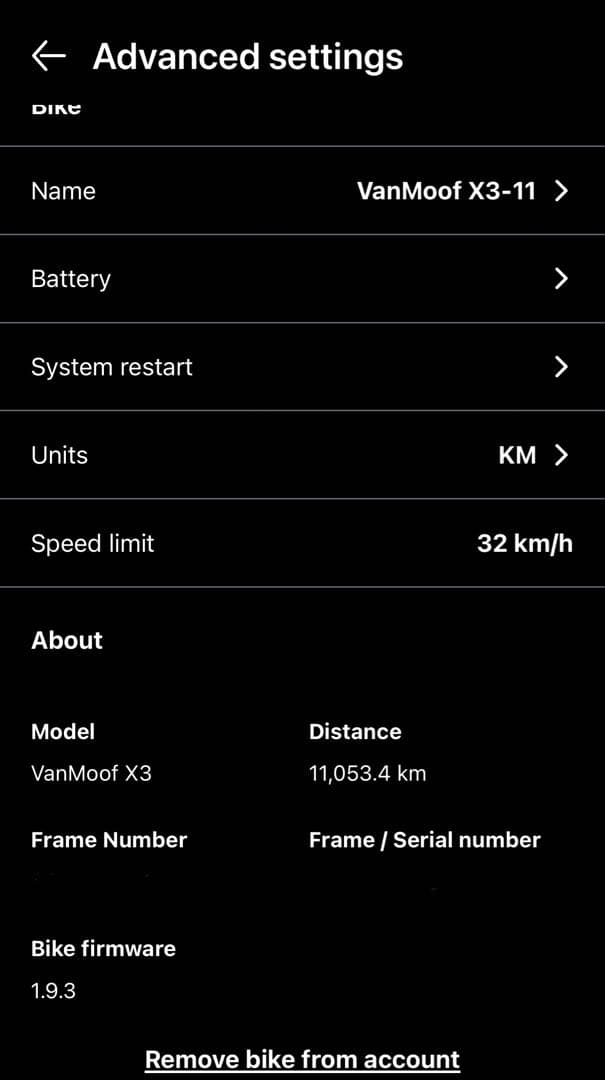Tap Remove bike from account link
Screen dimensions: 605x1080
click(x=302, y=1059)
